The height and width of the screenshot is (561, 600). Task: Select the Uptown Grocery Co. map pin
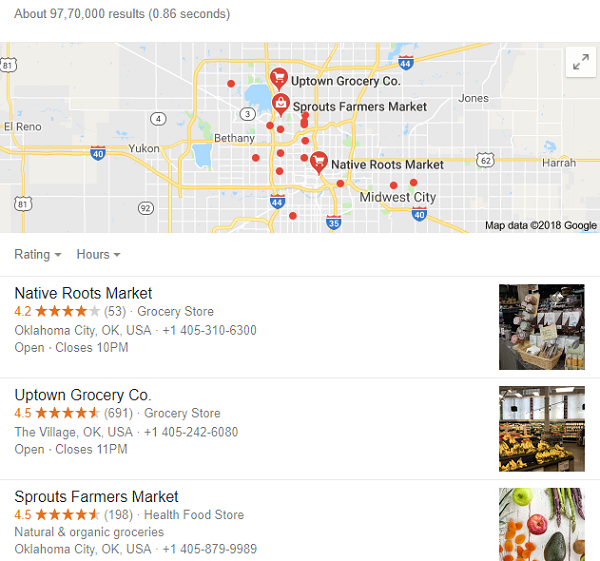point(280,78)
